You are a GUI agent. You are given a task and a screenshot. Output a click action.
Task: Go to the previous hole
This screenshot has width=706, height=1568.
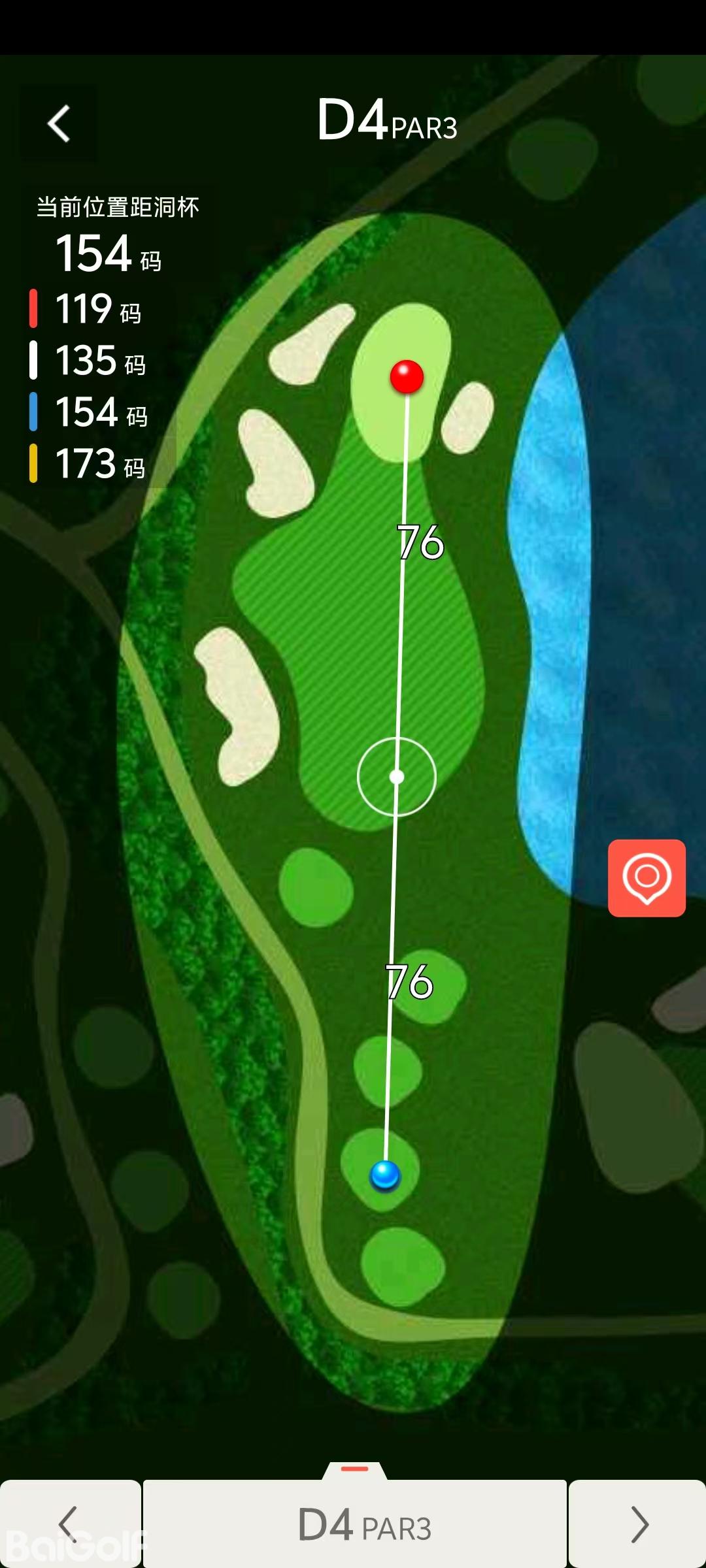[x=69, y=1524]
